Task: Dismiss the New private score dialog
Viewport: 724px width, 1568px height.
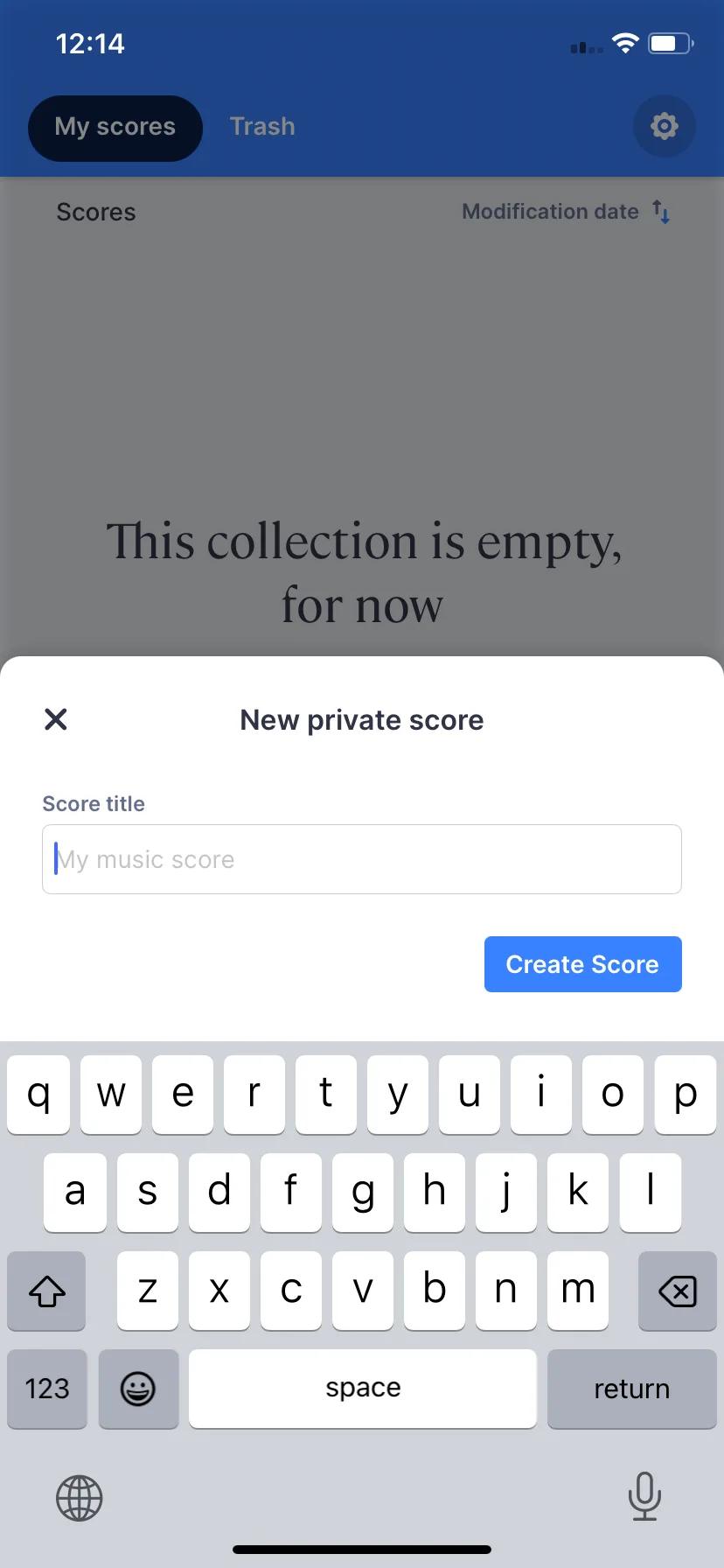Action: click(55, 719)
